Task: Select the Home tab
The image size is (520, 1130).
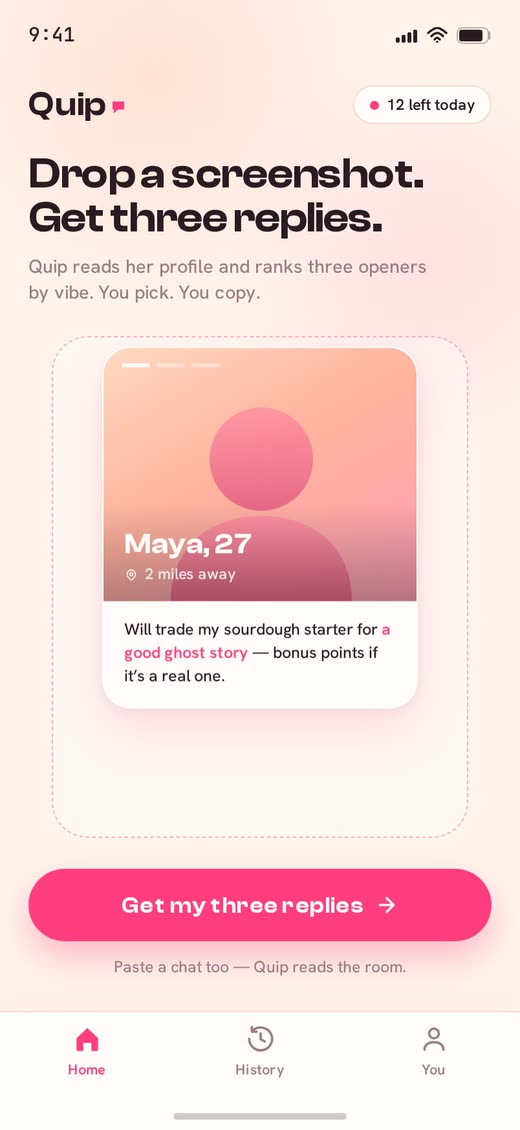Action: (86, 1052)
